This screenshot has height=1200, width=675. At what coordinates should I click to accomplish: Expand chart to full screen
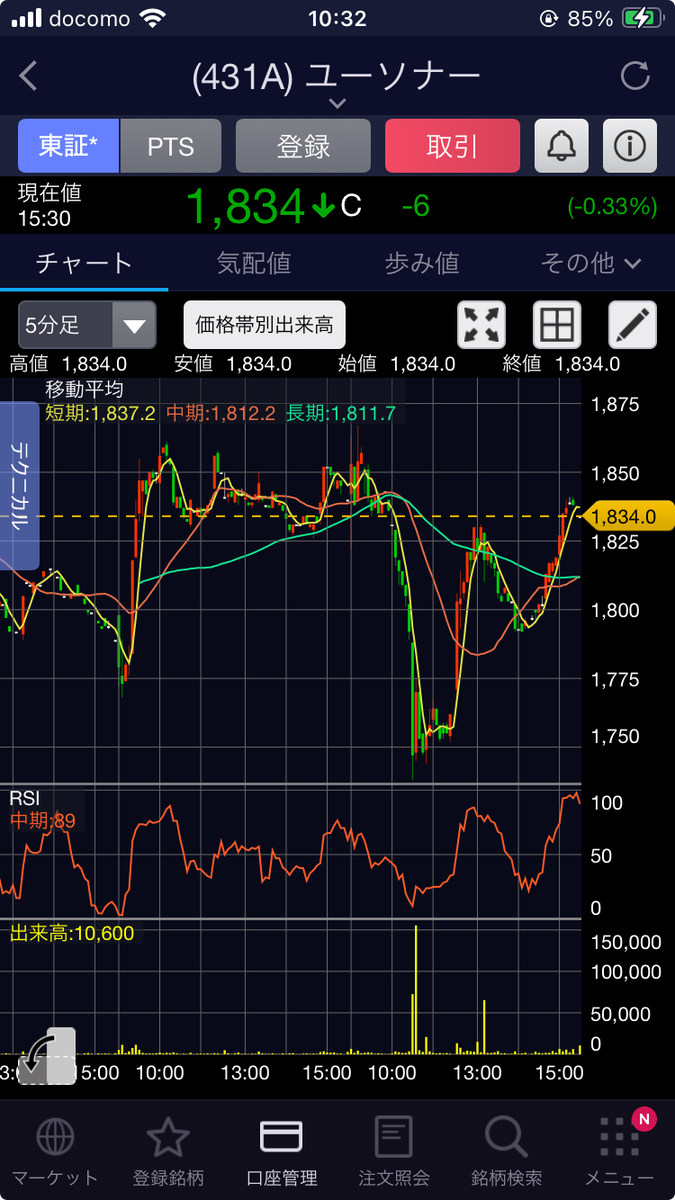[x=481, y=325]
